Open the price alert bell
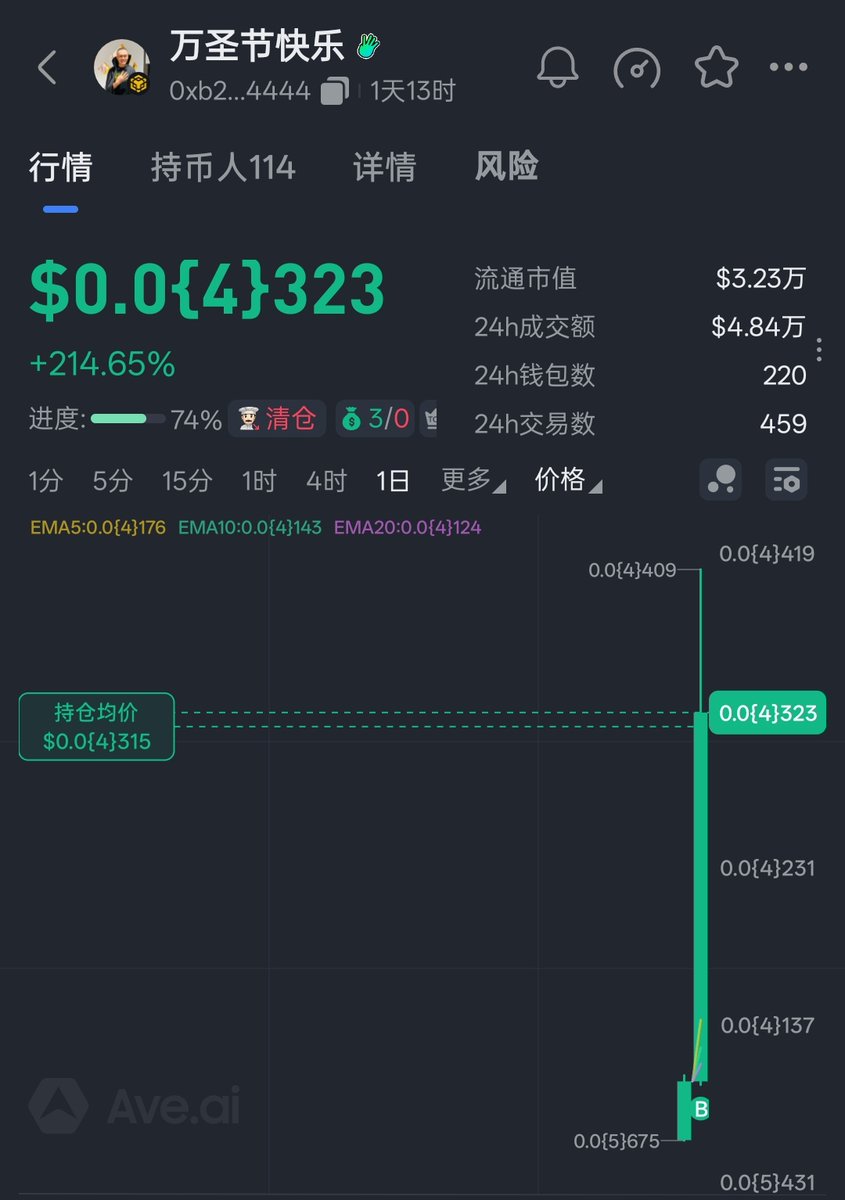 [x=558, y=67]
